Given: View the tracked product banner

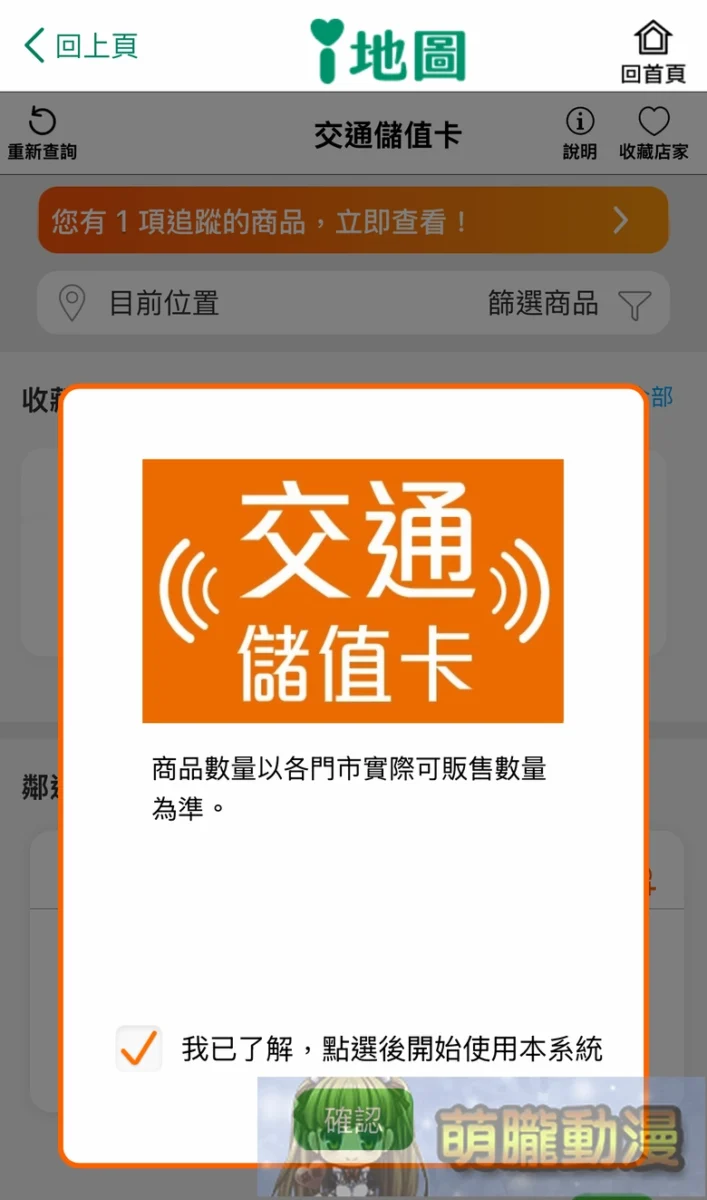Looking at the screenshot, I should coord(352,220).
